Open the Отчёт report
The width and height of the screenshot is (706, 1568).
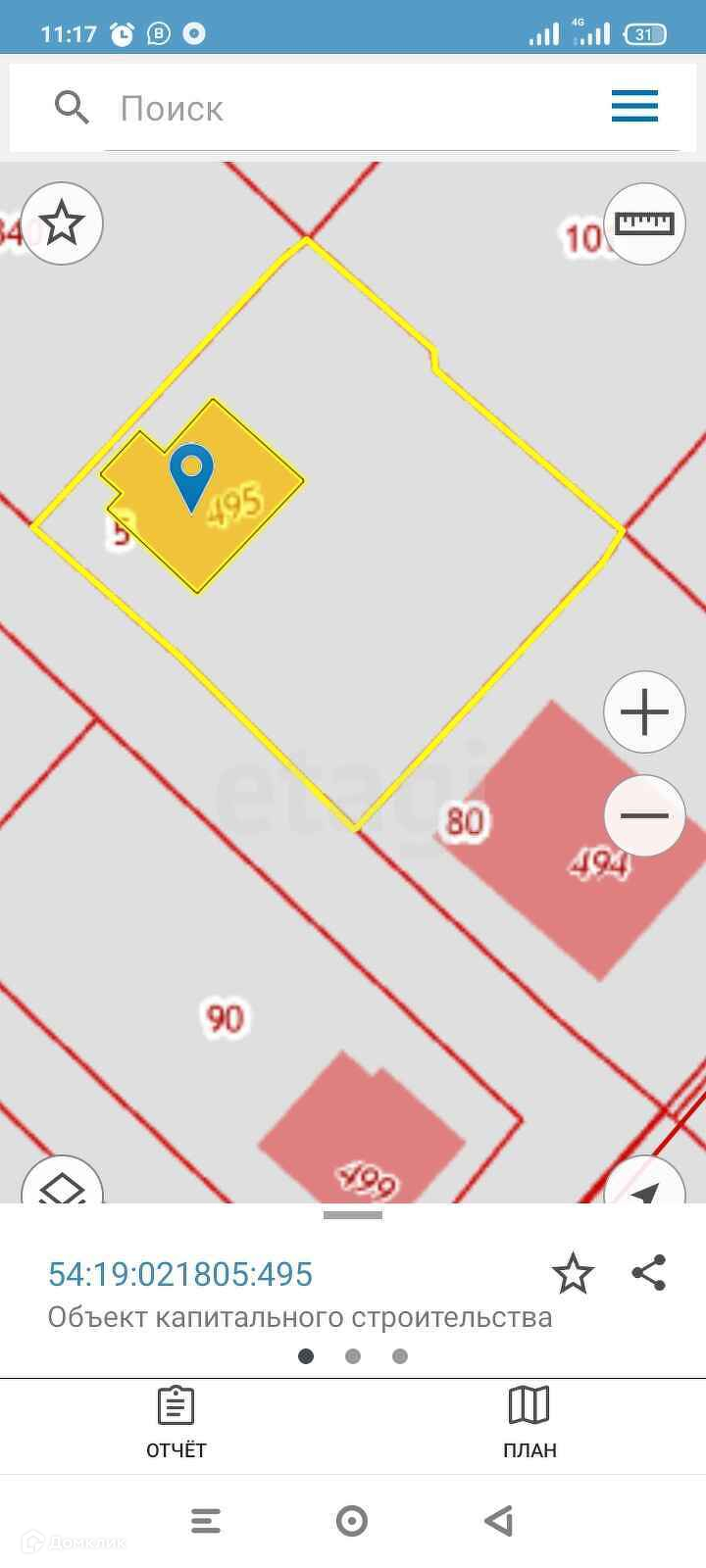point(176,1424)
